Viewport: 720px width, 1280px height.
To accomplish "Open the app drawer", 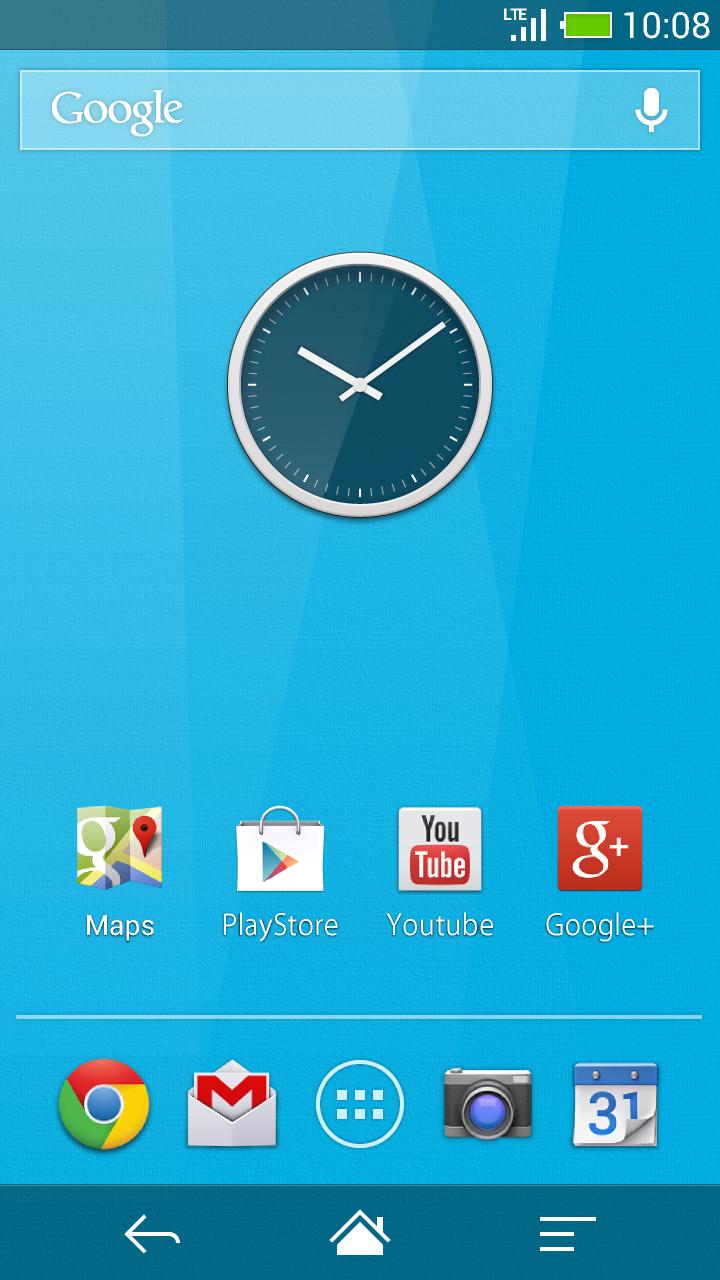I will coord(360,1104).
